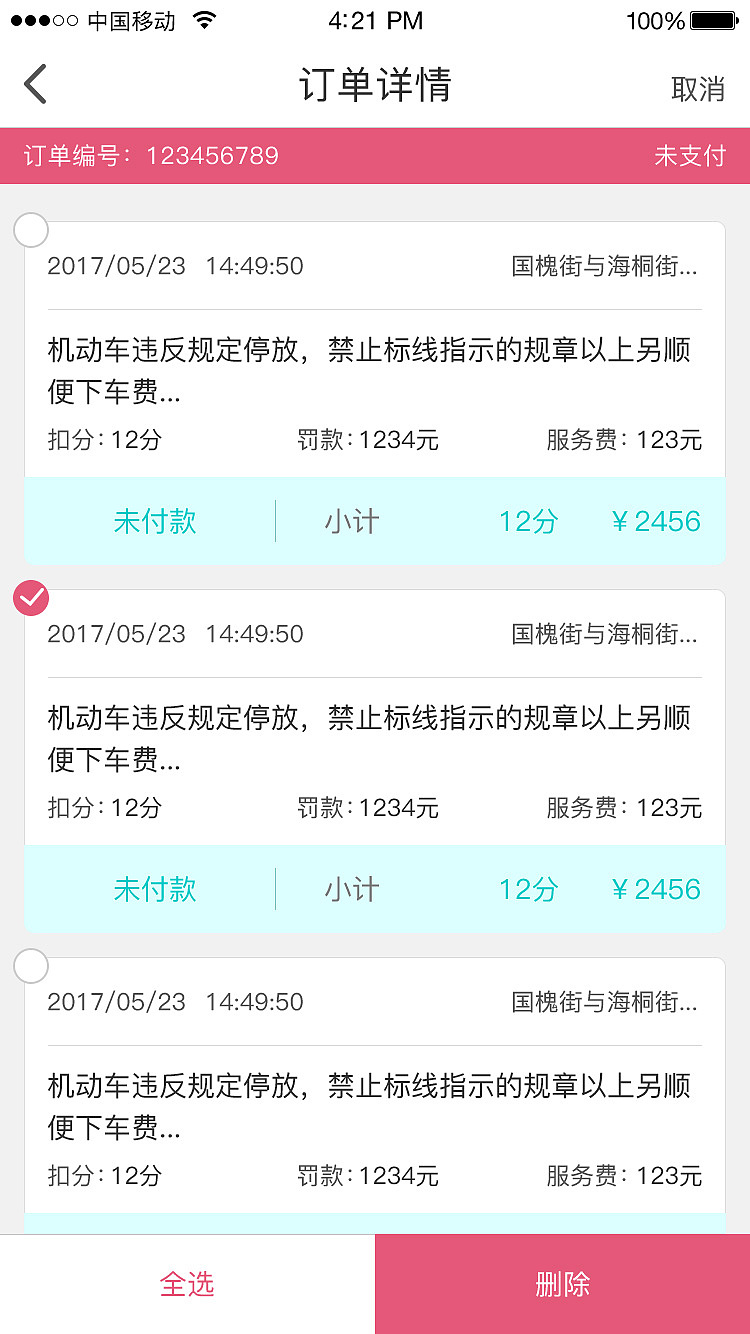Click the 4:21 PM clock in status bar
Image resolution: width=750 pixels, height=1334 pixels.
pos(375,20)
